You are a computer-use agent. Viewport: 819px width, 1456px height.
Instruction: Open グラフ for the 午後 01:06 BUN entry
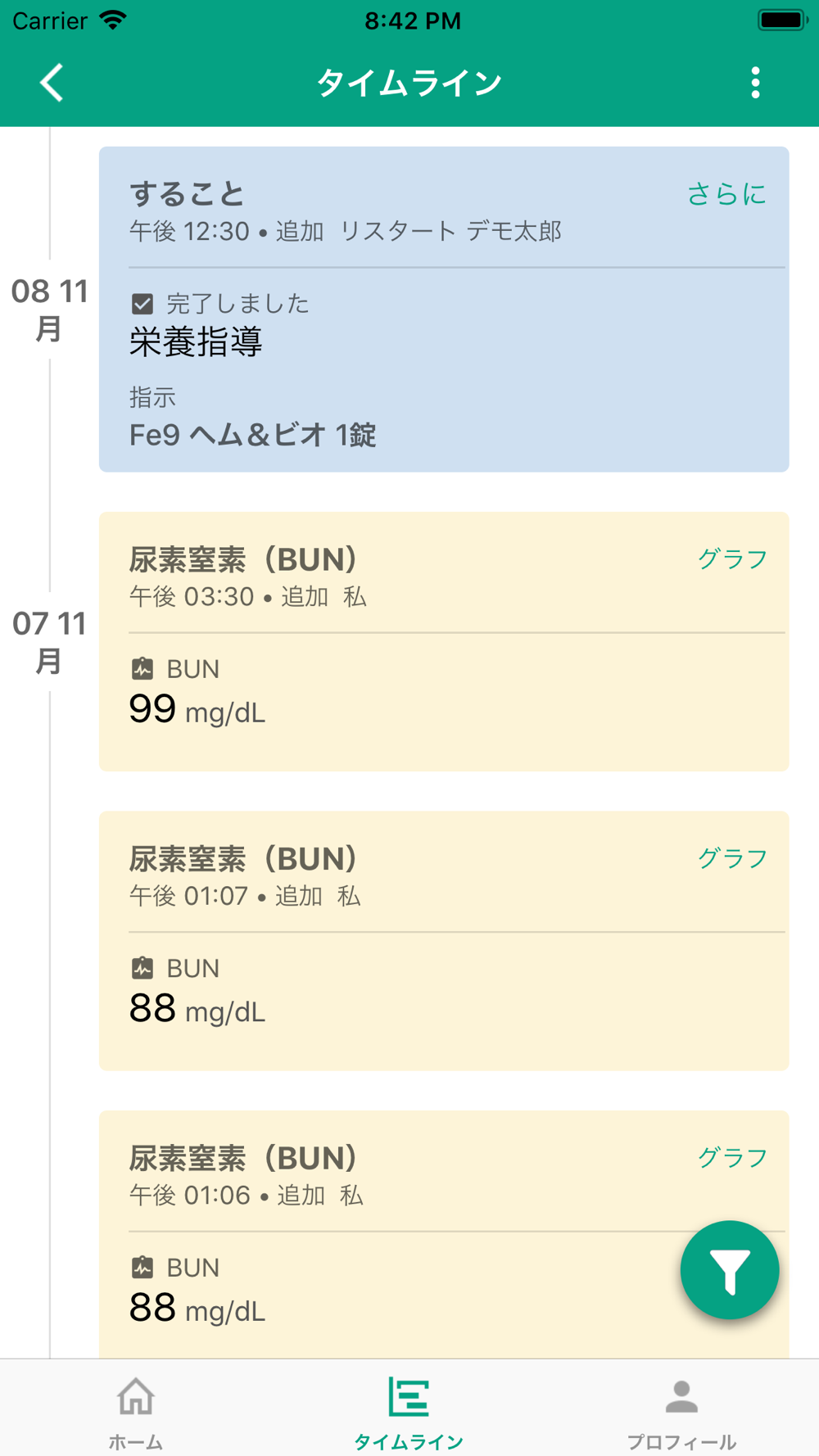point(732,1157)
